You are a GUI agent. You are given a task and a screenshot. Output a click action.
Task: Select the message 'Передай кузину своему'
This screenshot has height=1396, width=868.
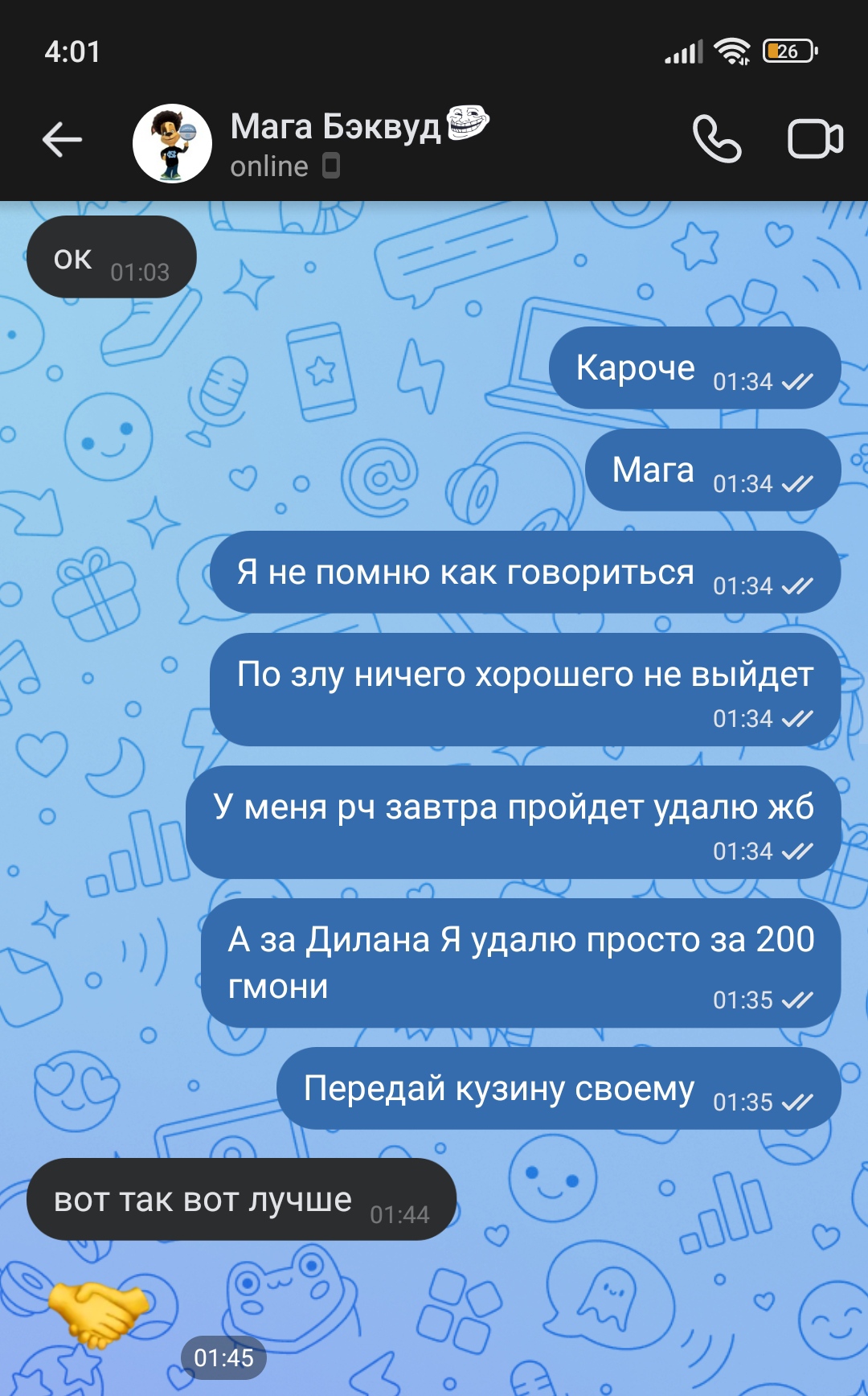(x=499, y=1089)
